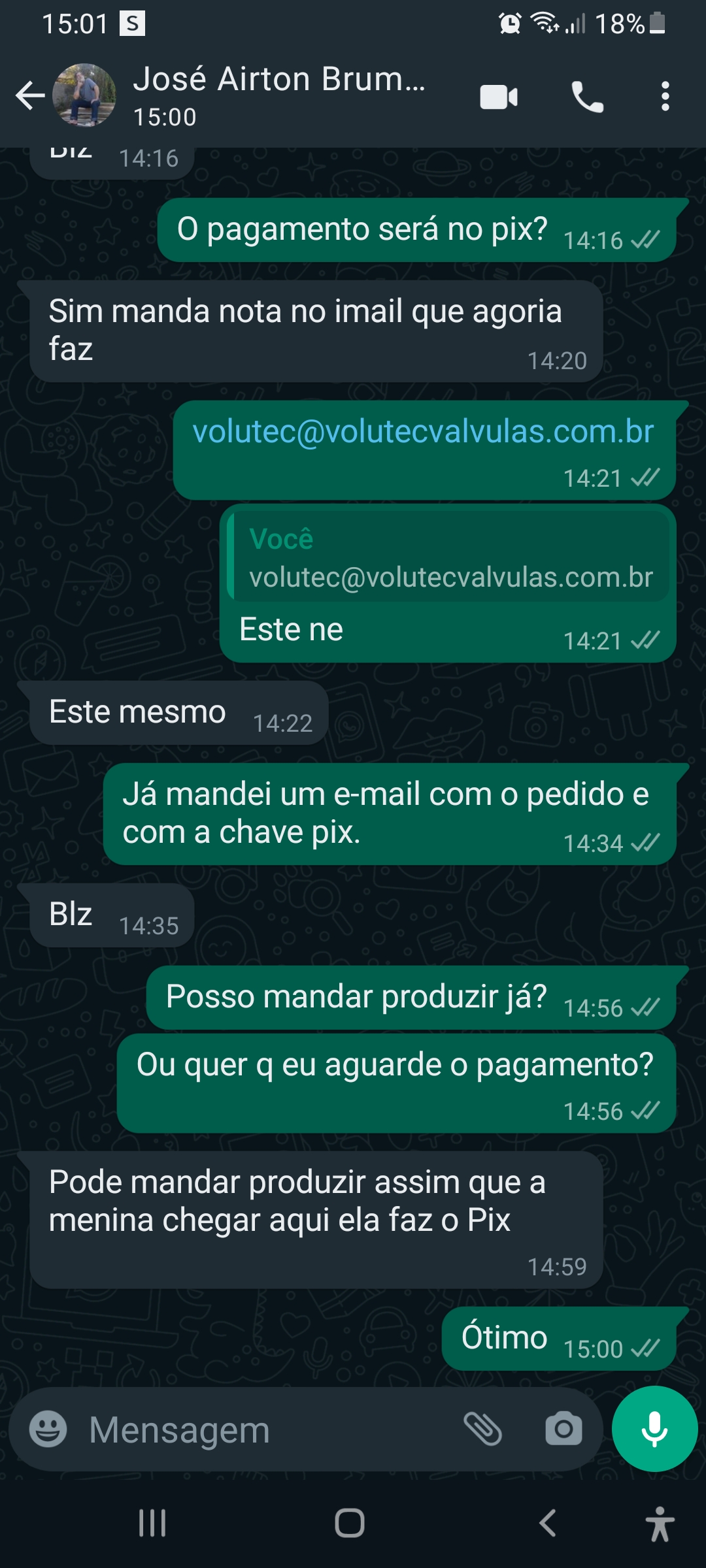Jump to the quoted email message above 'Este ne'
The image size is (706, 1568).
point(450,558)
